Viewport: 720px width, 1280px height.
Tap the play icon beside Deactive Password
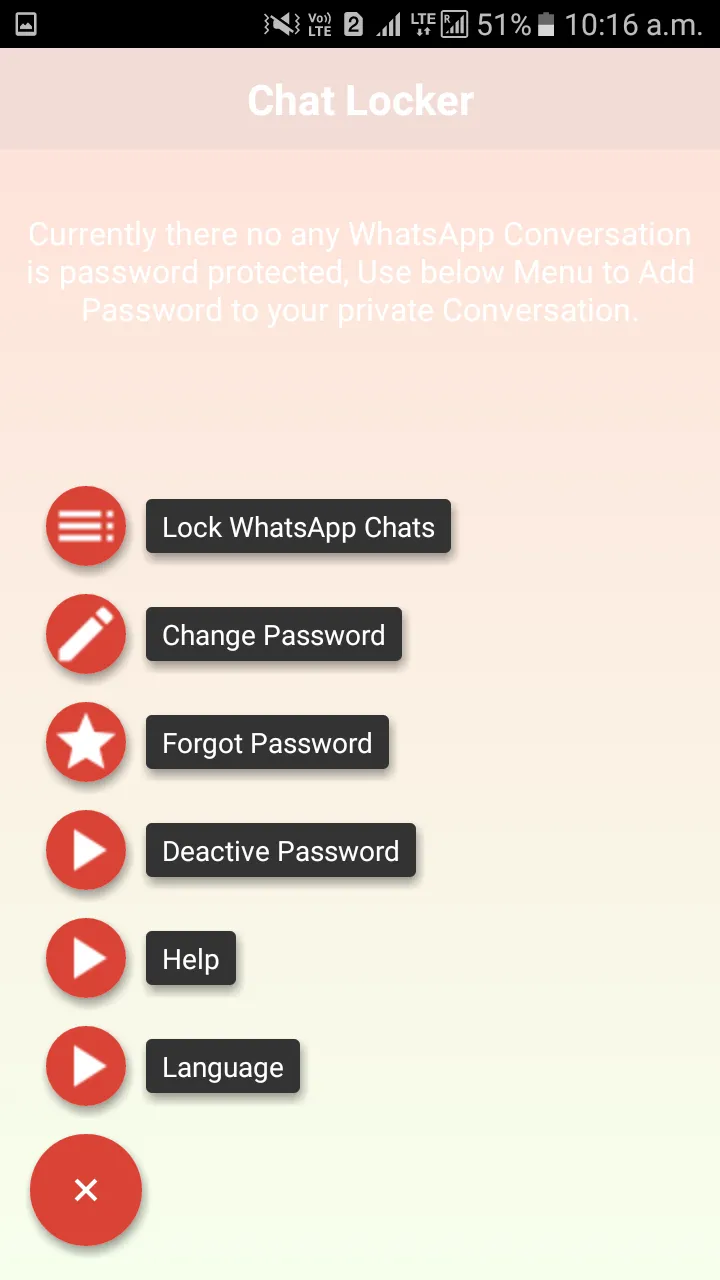pyautogui.click(x=86, y=850)
